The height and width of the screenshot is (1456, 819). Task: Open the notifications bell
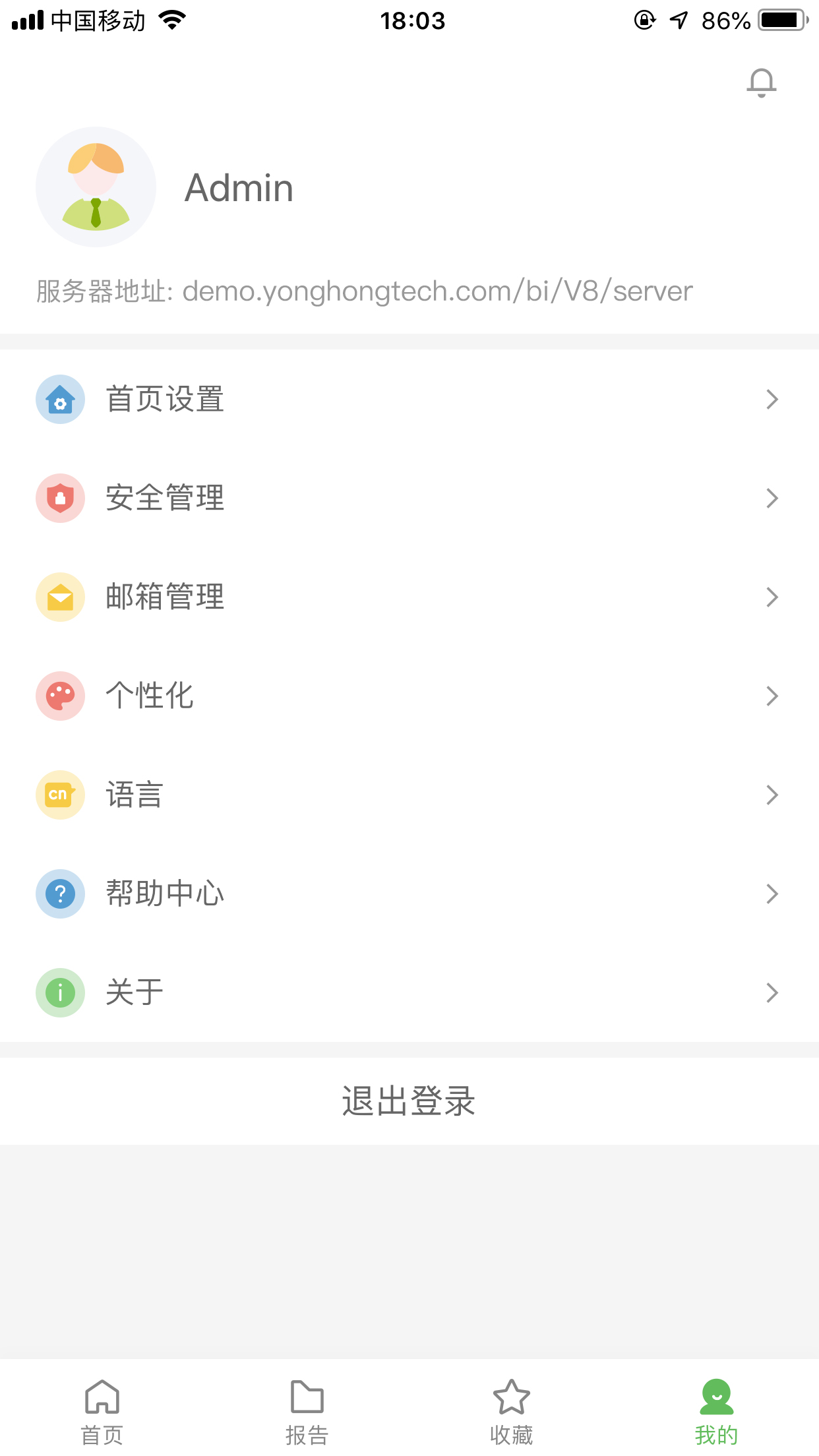[x=761, y=83]
